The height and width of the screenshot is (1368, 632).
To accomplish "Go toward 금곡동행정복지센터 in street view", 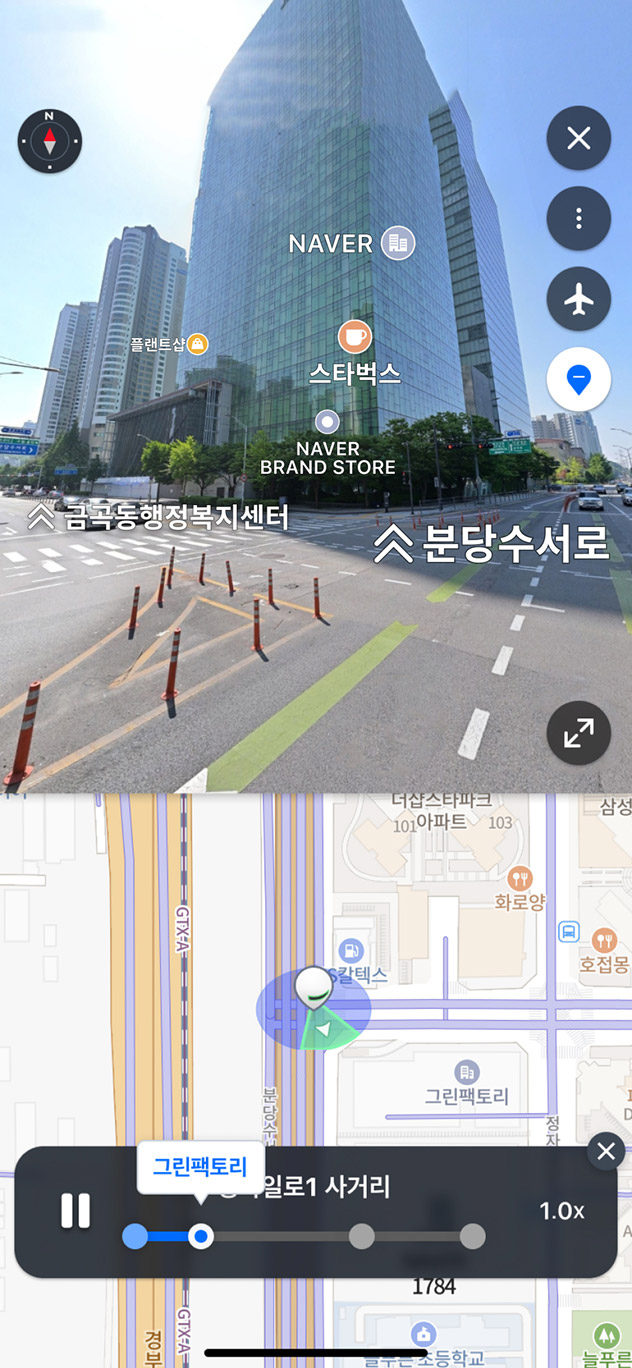I will click(159, 517).
